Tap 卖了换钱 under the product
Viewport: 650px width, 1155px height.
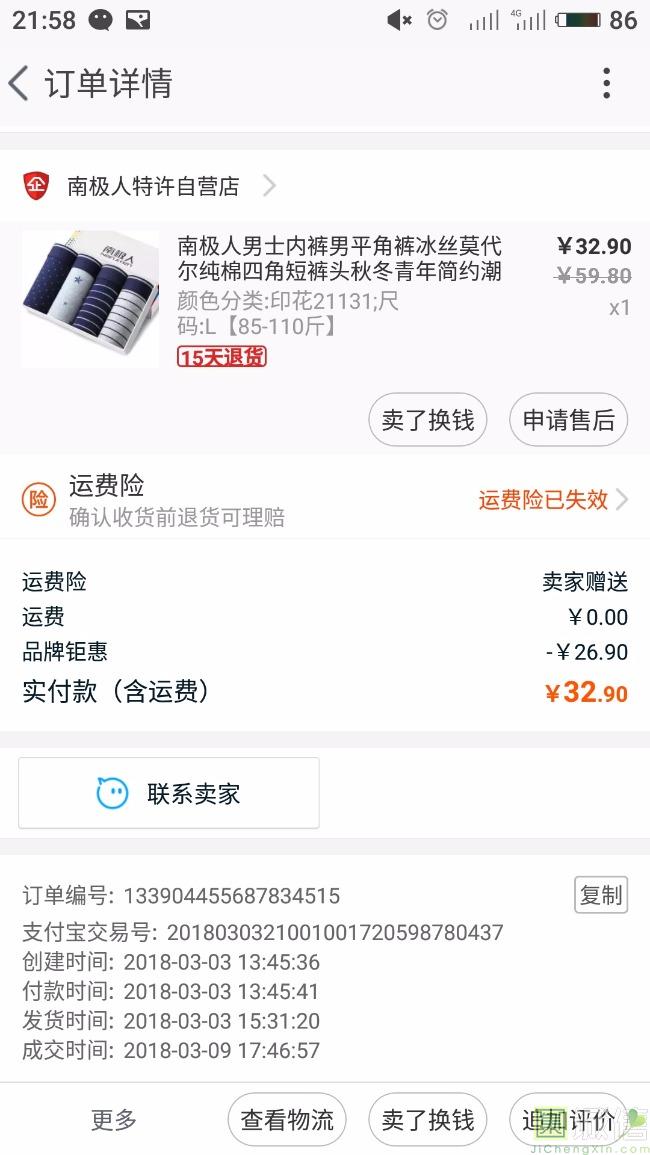click(427, 420)
